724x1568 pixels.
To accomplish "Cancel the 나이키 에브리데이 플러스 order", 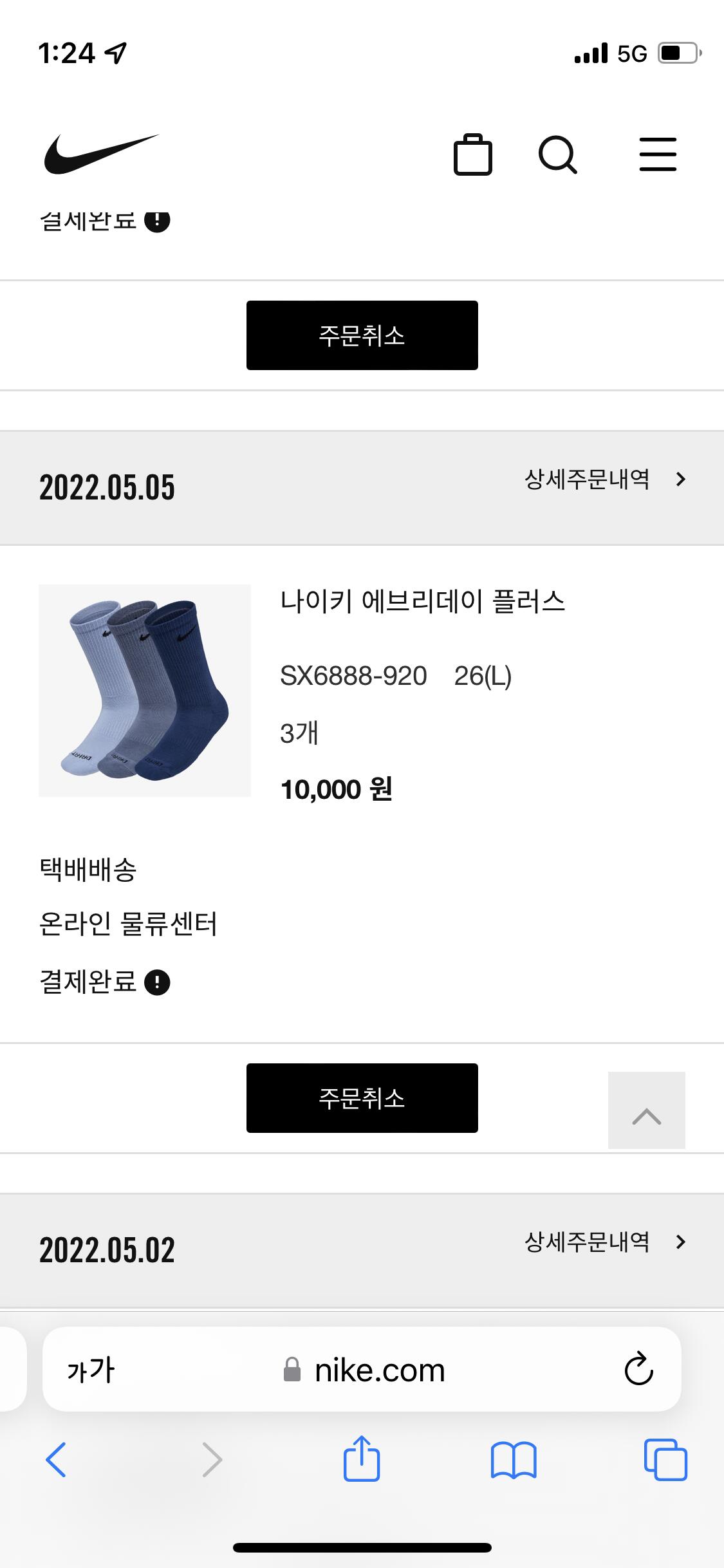I will tap(362, 1098).
